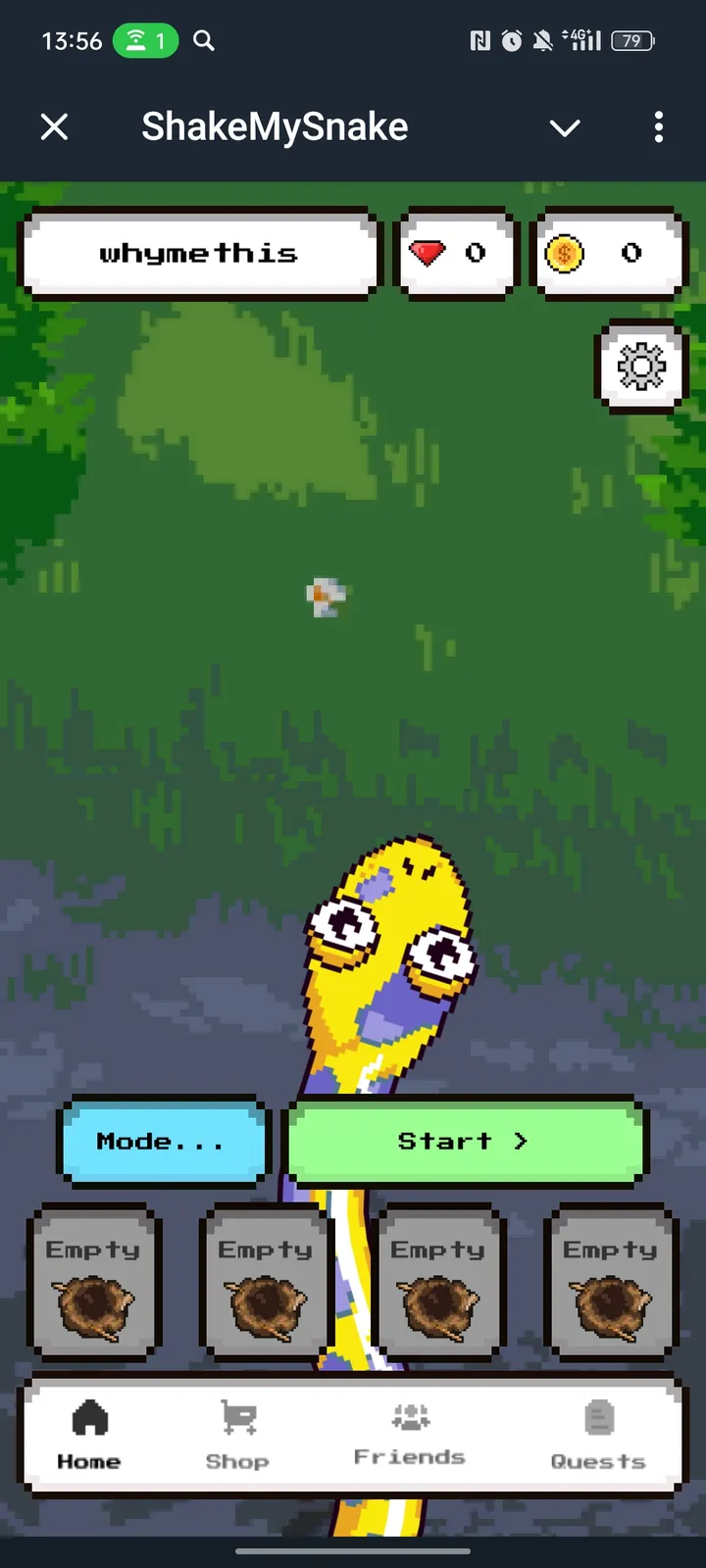
Task: Tap the heart lives counter icon
Action: point(429,253)
